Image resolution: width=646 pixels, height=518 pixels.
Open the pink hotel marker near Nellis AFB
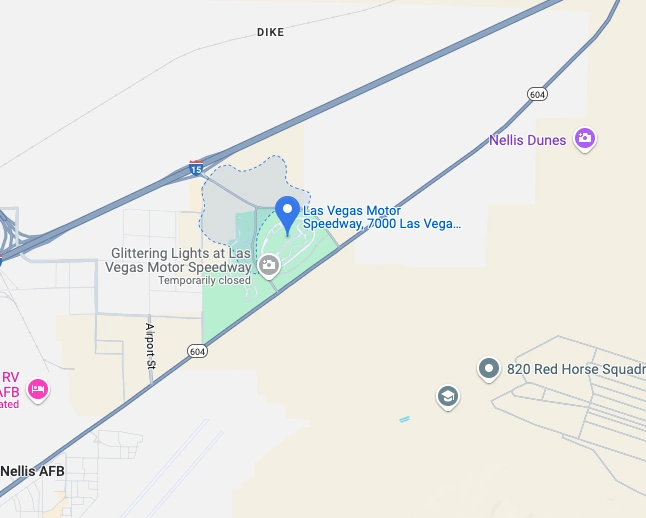(x=38, y=389)
